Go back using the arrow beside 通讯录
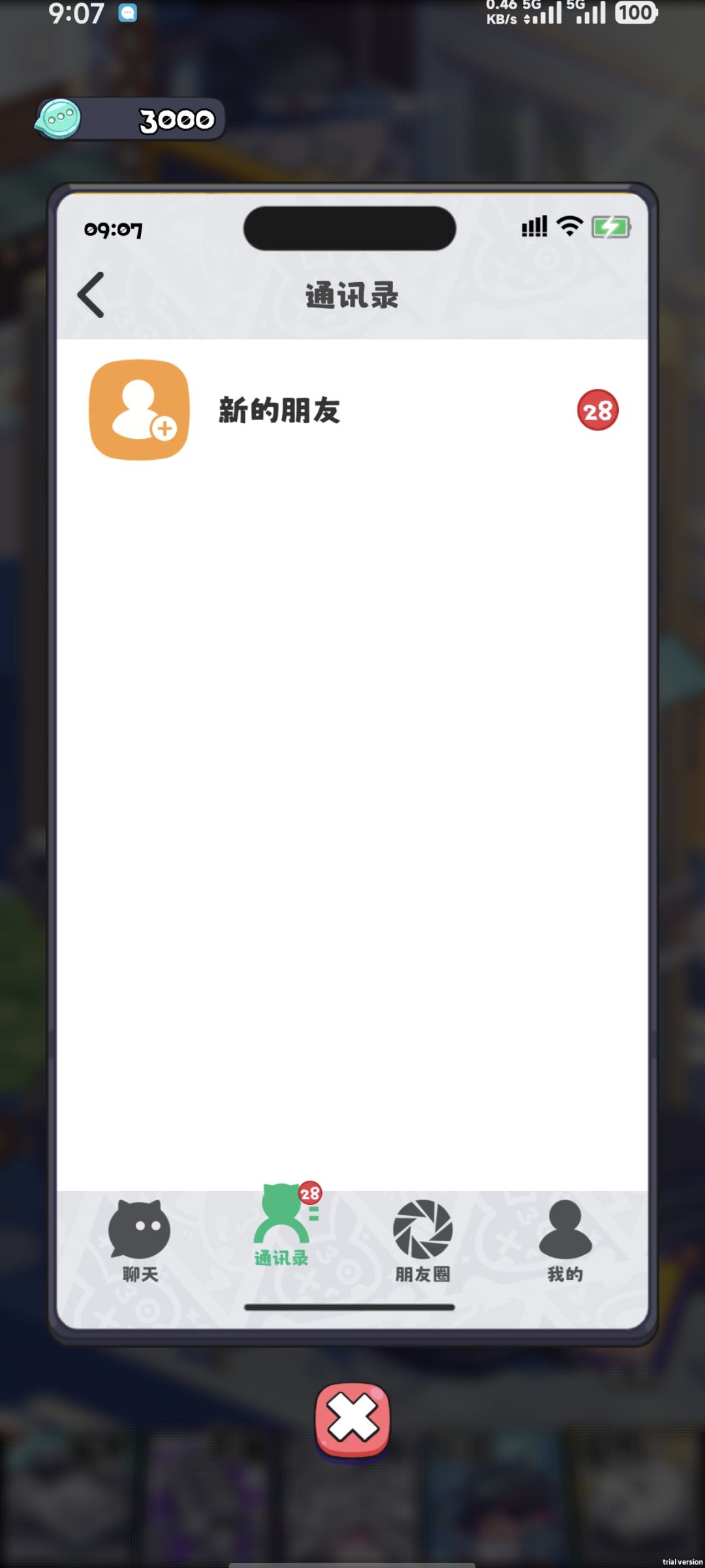The height and width of the screenshot is (1568, 705). coord(91,295)
